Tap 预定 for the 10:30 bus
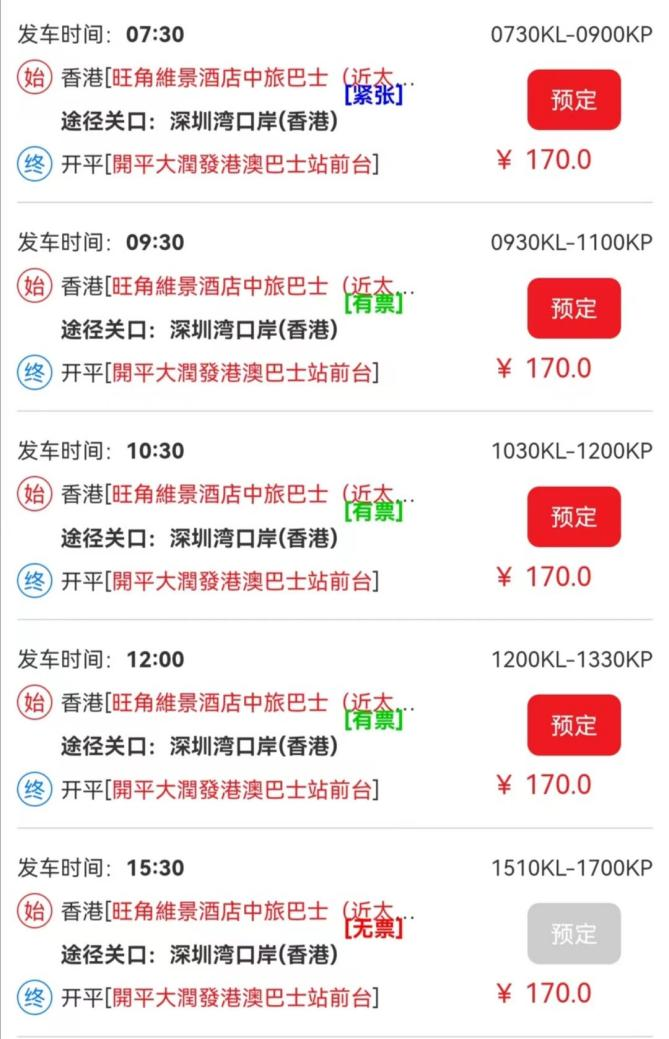This screenshot has width=669, height=1039. click(x=573, y=517)
